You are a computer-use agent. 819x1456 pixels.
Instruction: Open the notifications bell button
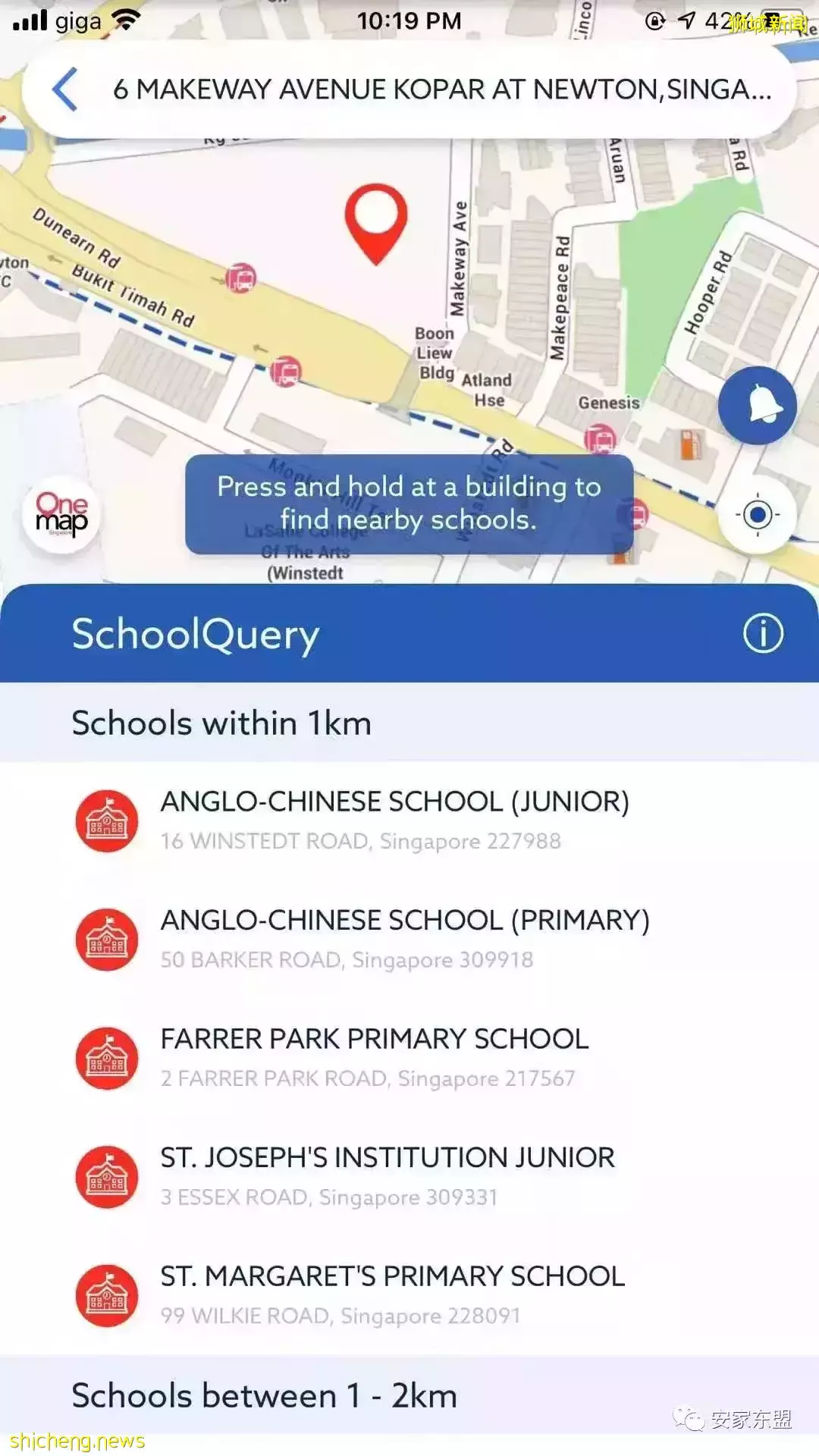[x=758, y=406]
